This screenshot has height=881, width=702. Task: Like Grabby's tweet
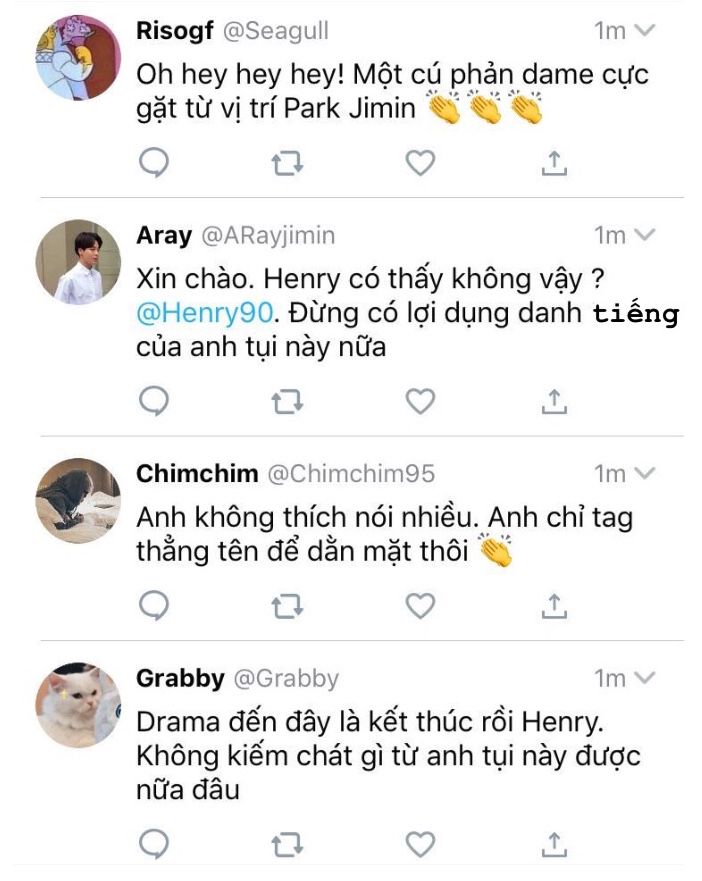pos(421,843)
